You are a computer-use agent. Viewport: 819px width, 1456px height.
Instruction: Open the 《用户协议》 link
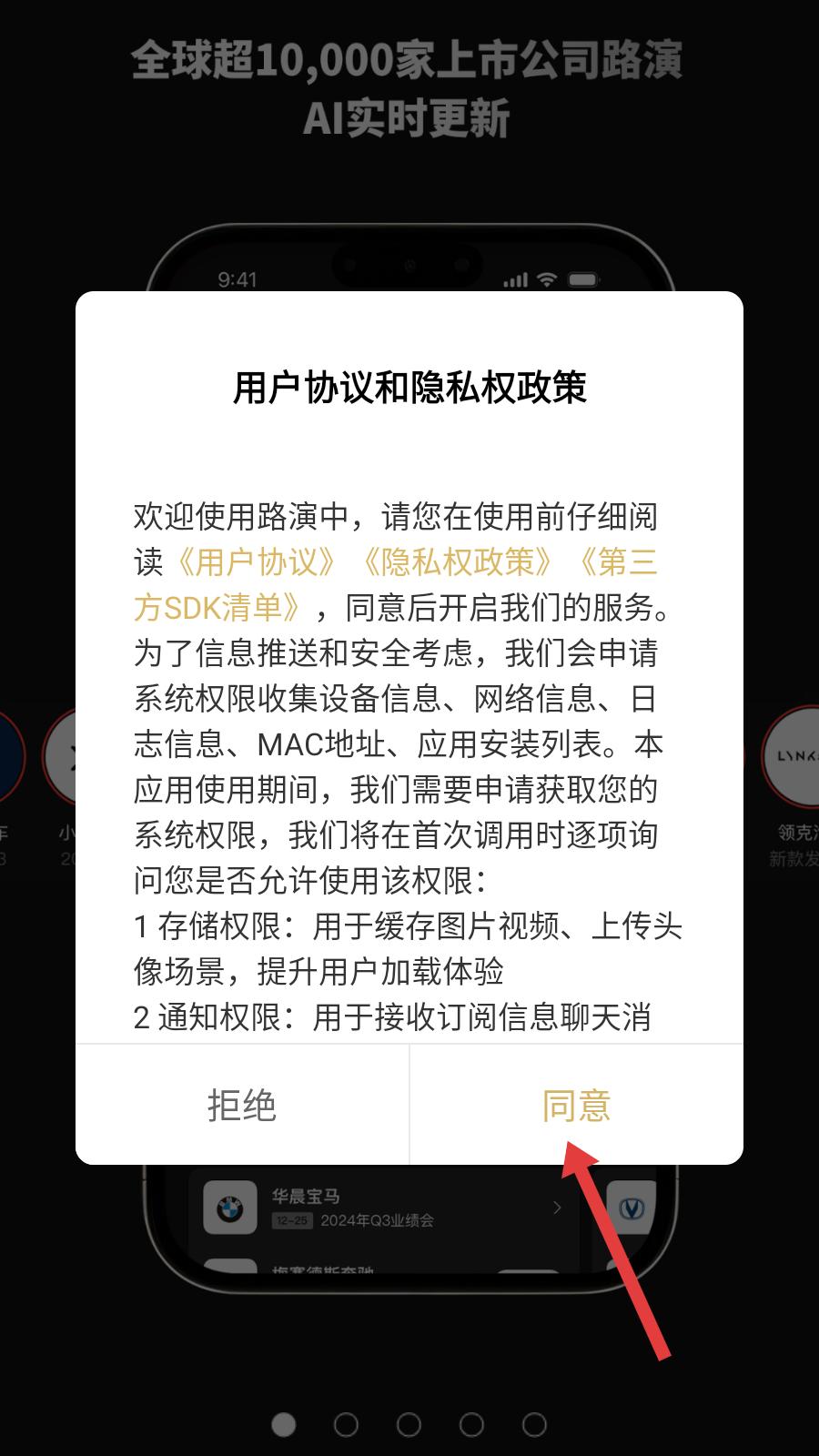pyautogui.click(x=257, y=562)
